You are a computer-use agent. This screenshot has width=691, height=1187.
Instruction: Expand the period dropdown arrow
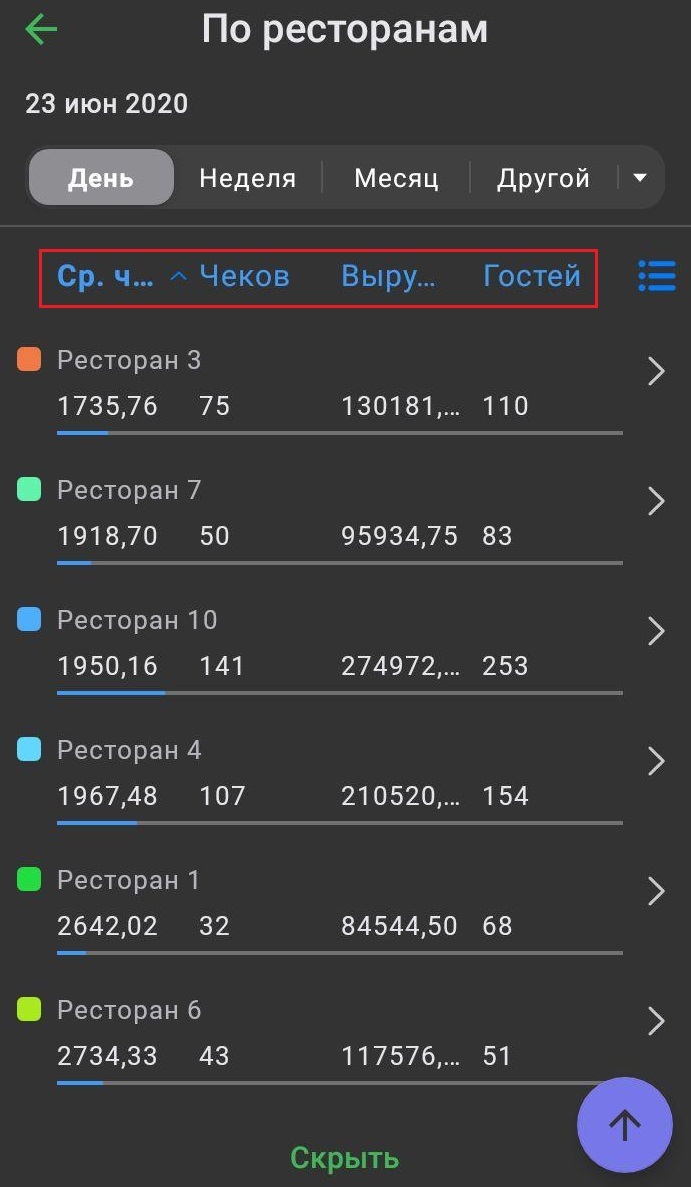tap(640, 178)
